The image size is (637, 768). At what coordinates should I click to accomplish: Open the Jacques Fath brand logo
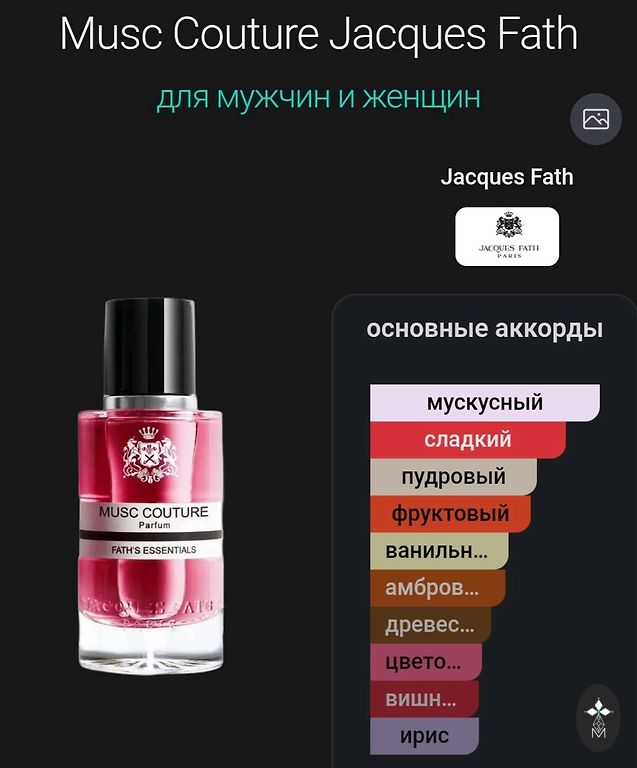[507, 236]
